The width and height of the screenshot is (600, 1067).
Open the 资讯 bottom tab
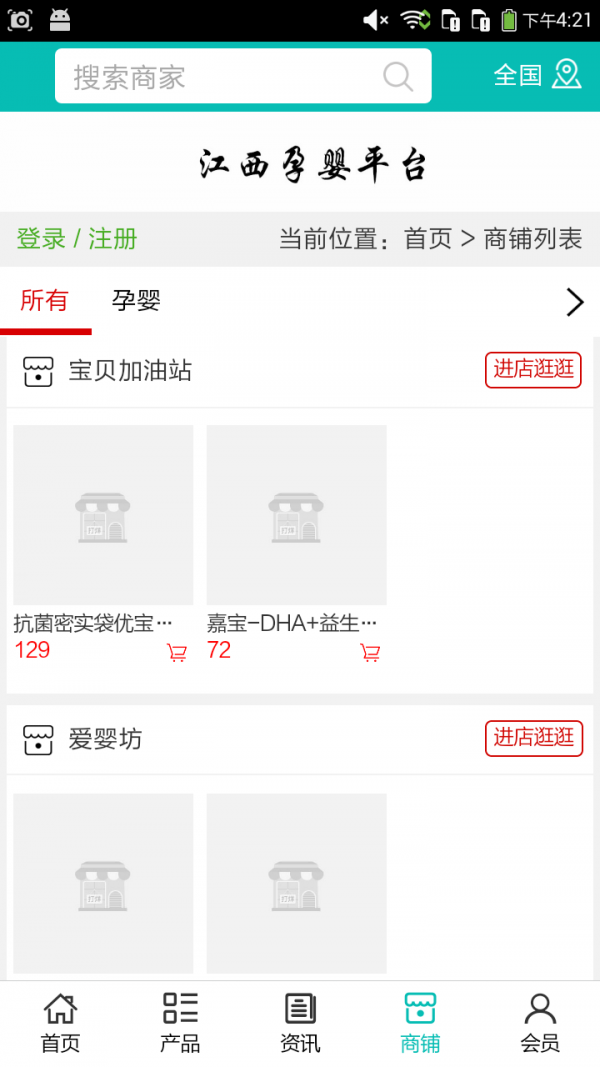click(x=300, y=1023)
